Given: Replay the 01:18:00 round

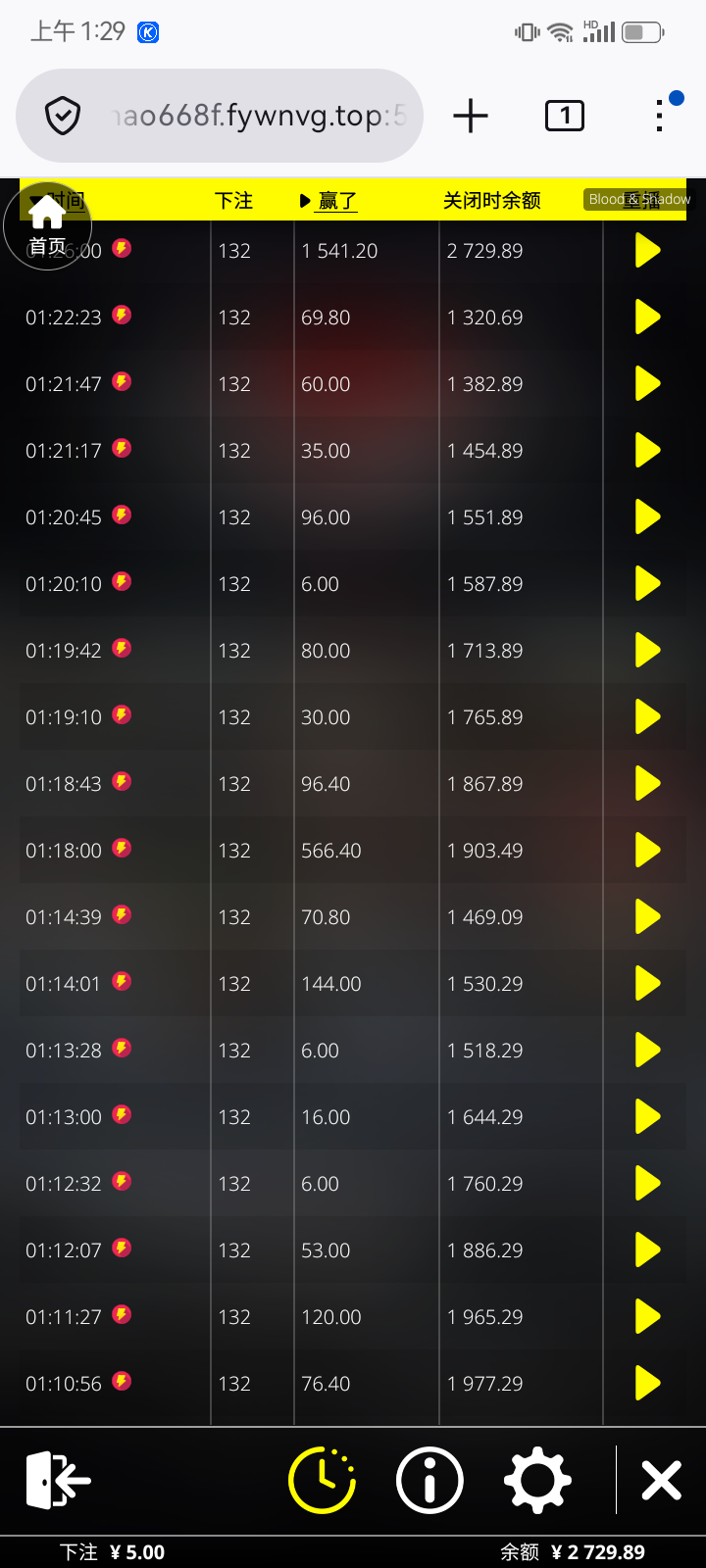Looking at the screenshot, I should (647, 851).
